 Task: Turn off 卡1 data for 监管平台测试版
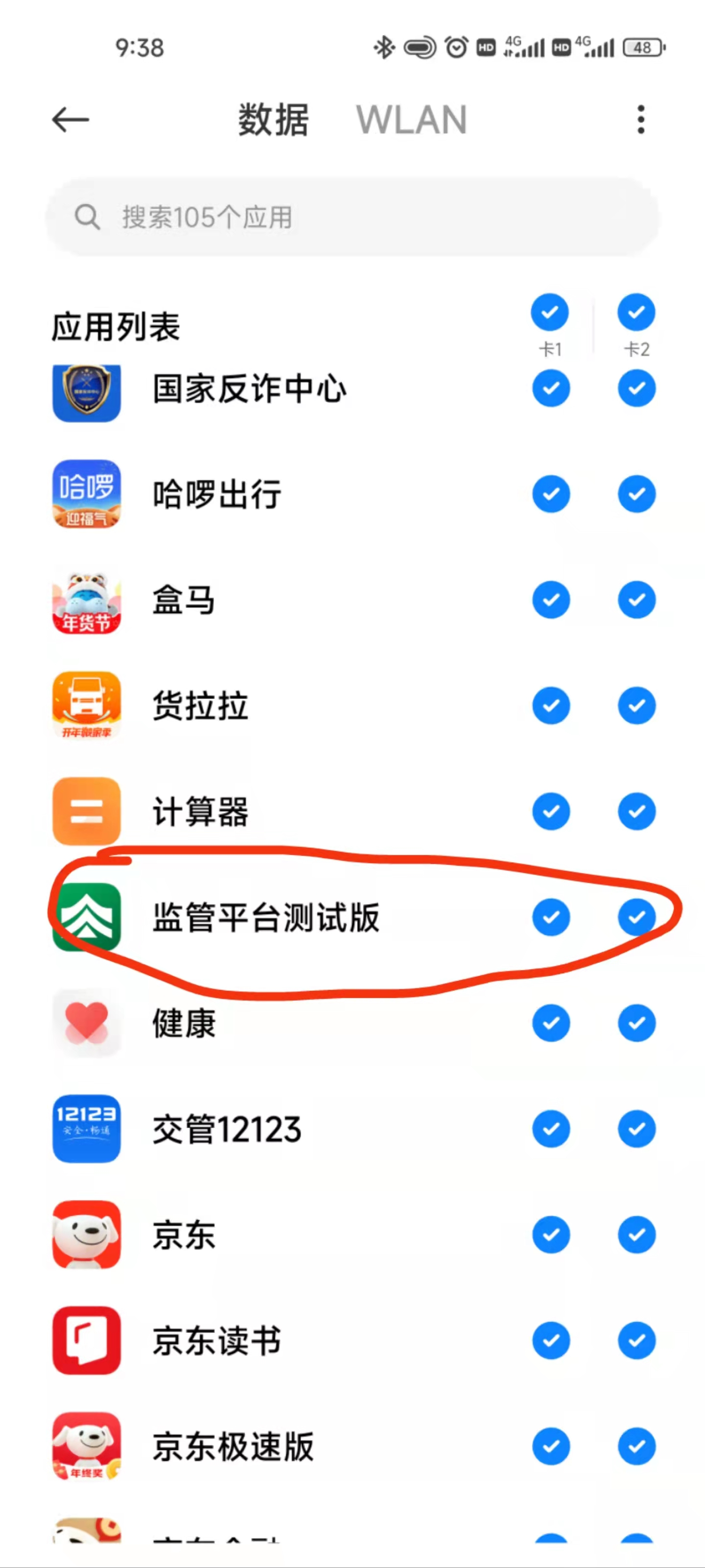click(550, 917)
